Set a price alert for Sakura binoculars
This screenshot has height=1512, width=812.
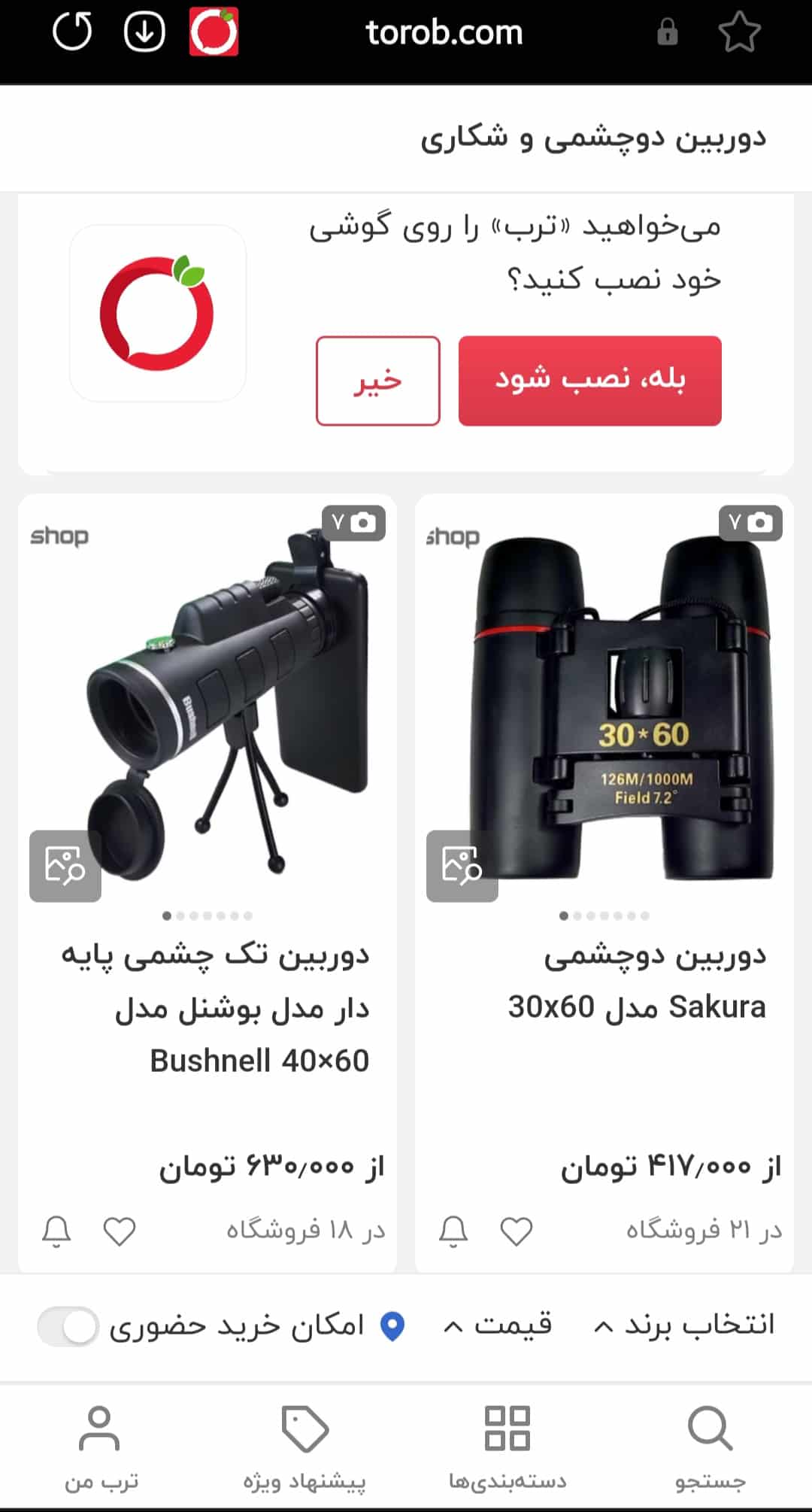(x=453, y=1231)
